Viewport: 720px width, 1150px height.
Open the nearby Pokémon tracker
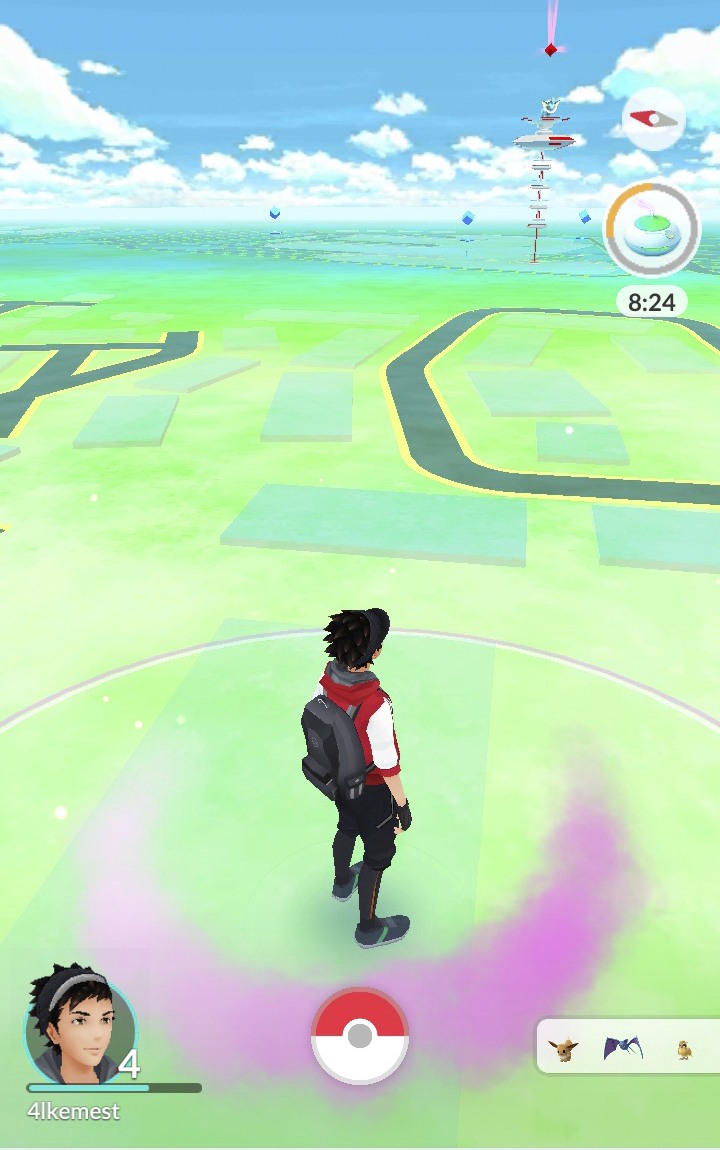(x=628, y=1047)
